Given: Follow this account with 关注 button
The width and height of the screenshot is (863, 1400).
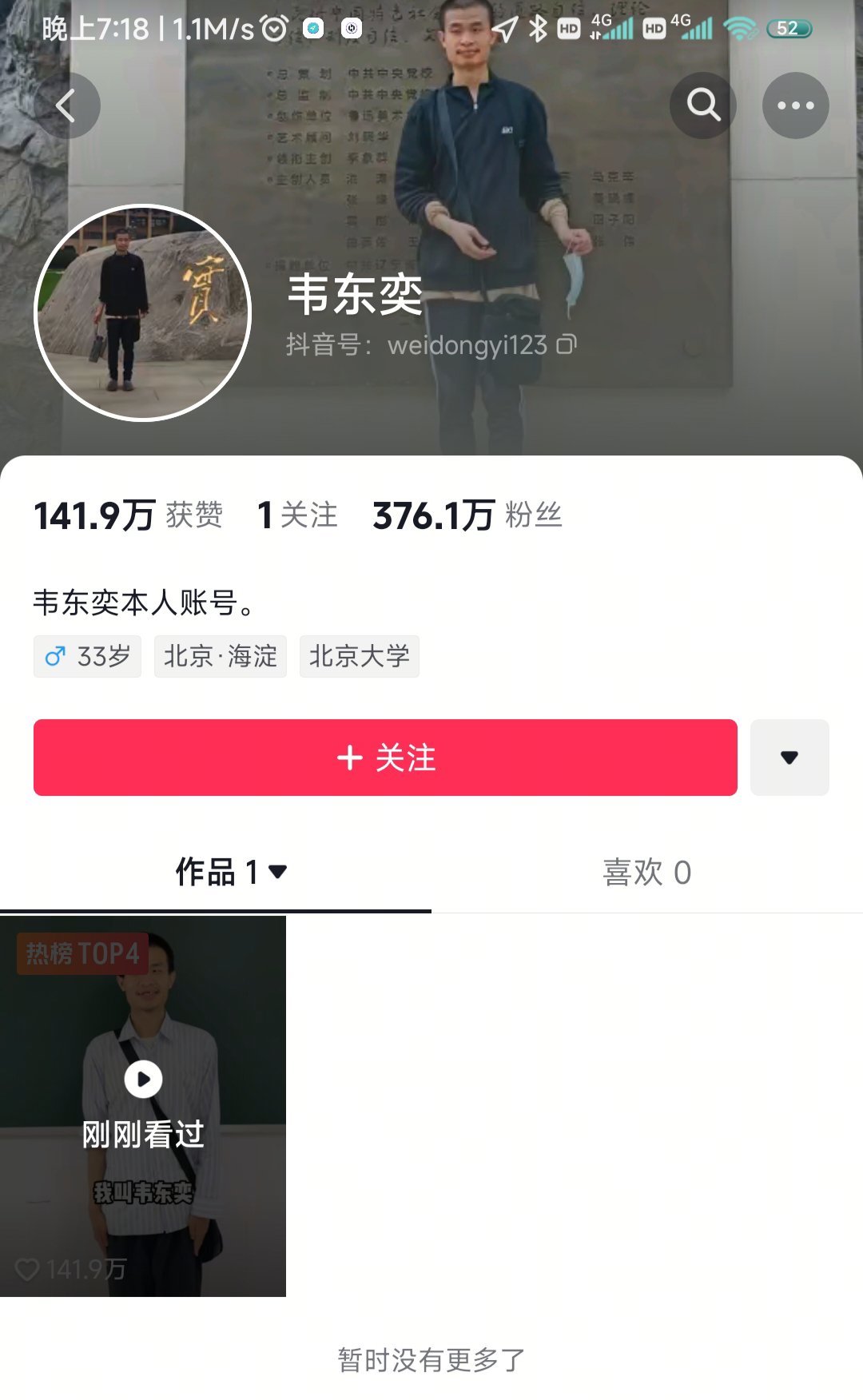Looking at the screenshot, I should pyautogui.click(x=385, y=758).
